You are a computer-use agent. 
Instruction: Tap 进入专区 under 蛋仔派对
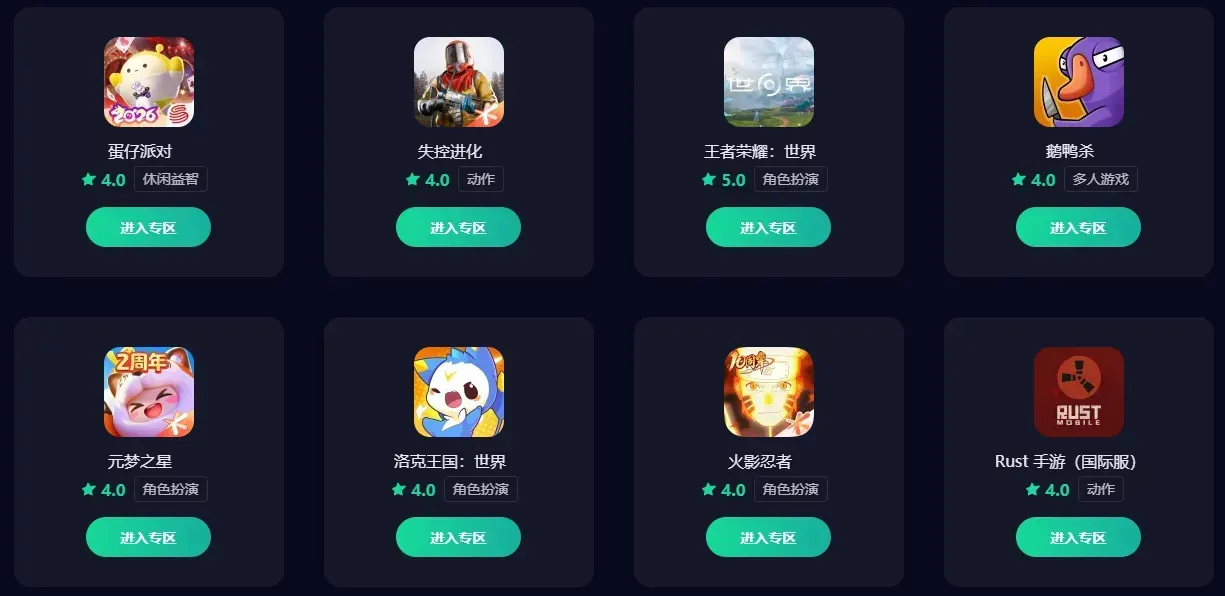(148, 227)
